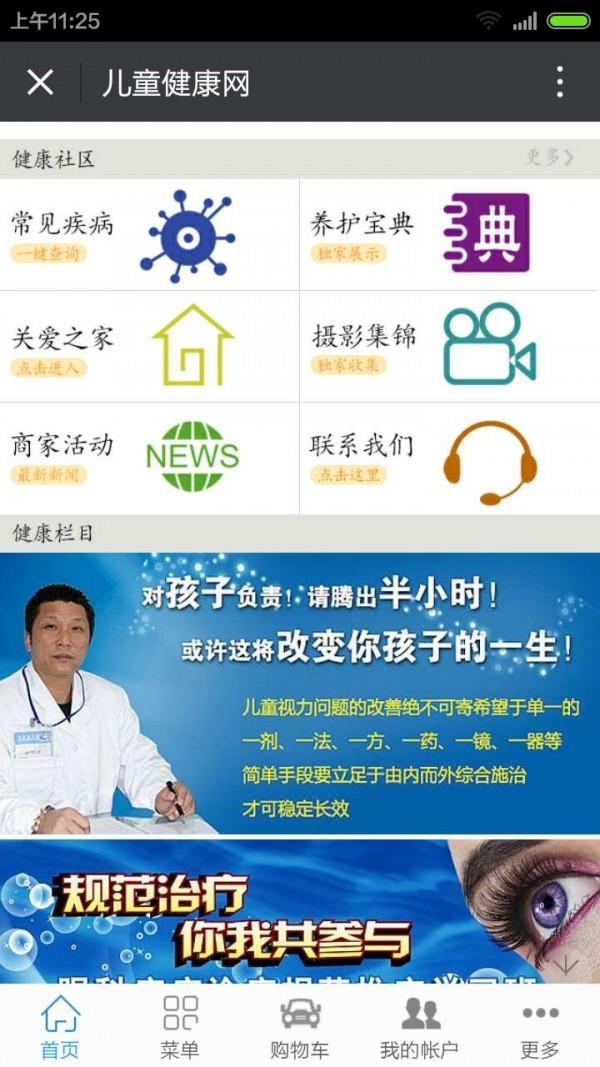The image size is (600, 1067).
Task: Open 常见疾病 quick lookup
Action: (149, 235)
